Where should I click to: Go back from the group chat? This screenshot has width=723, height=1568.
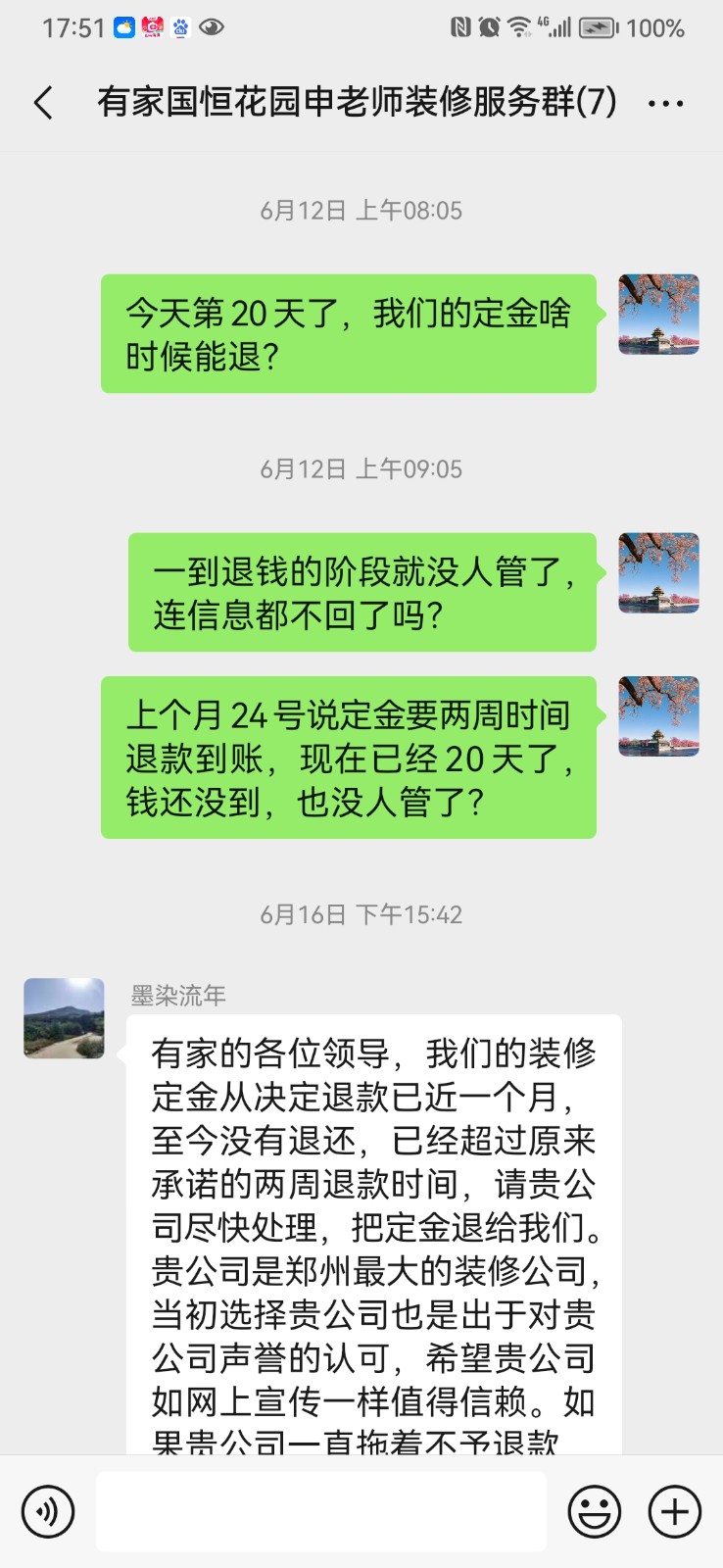[x=43, y=103]
